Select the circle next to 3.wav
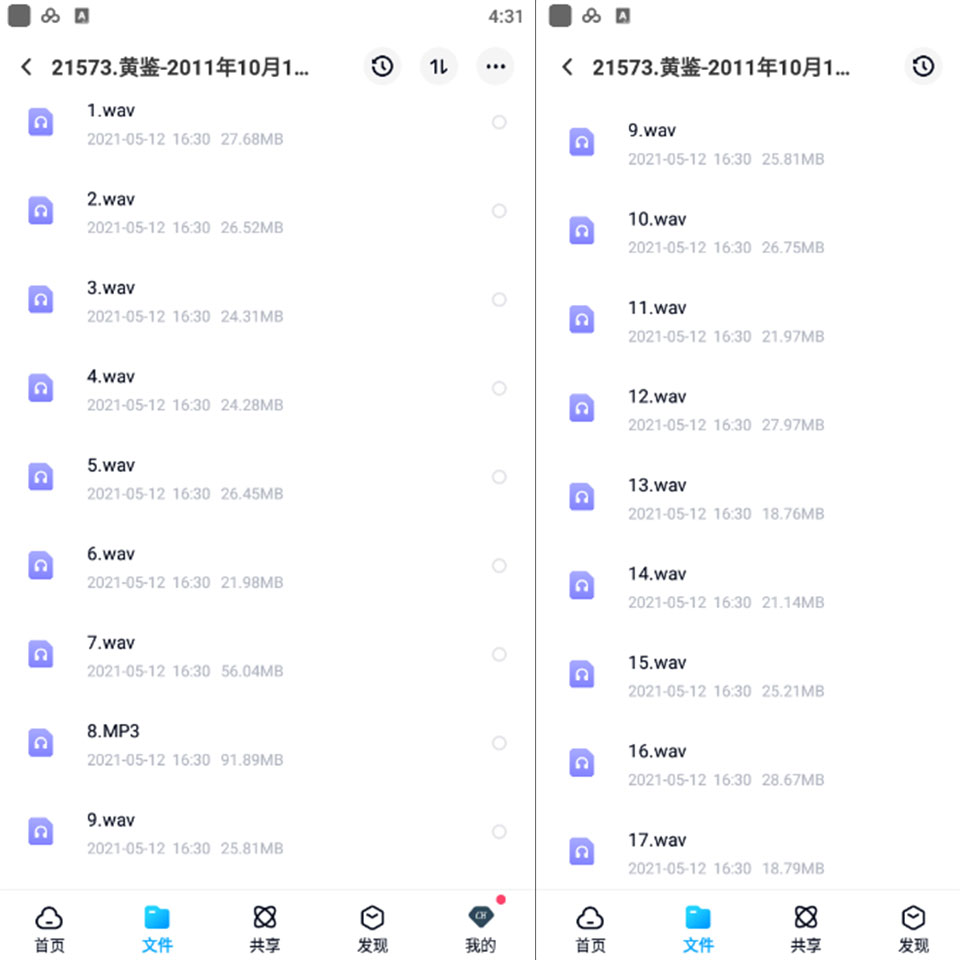 (x=499, y=300)
